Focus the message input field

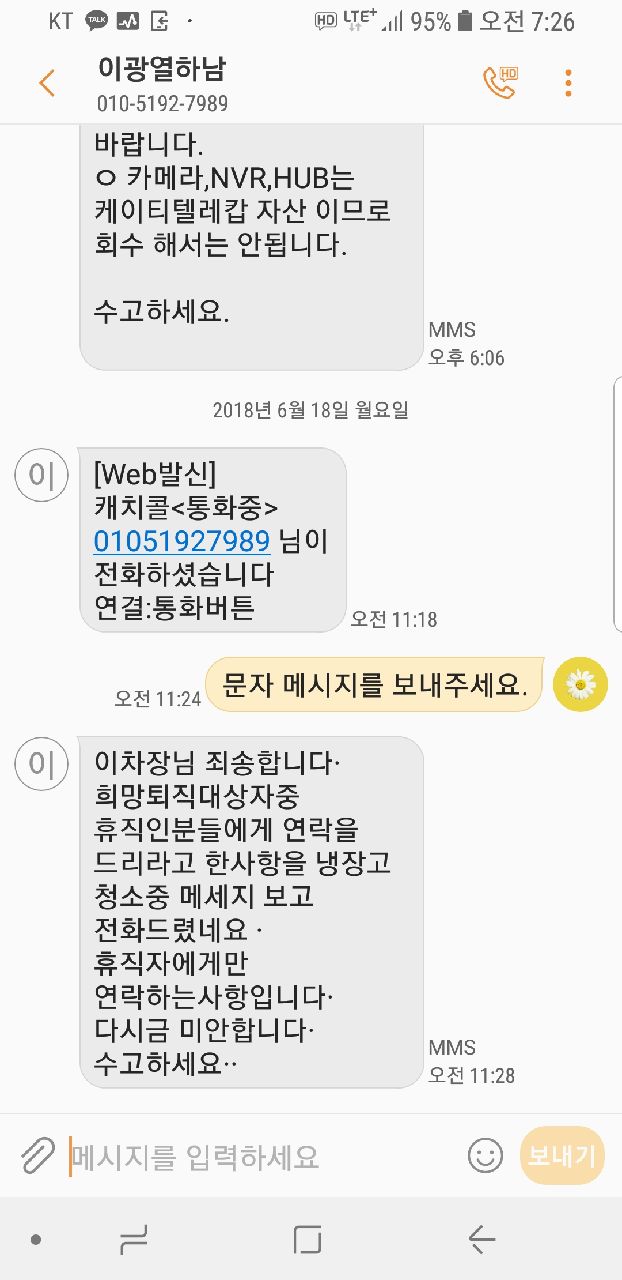[260, 1157]
